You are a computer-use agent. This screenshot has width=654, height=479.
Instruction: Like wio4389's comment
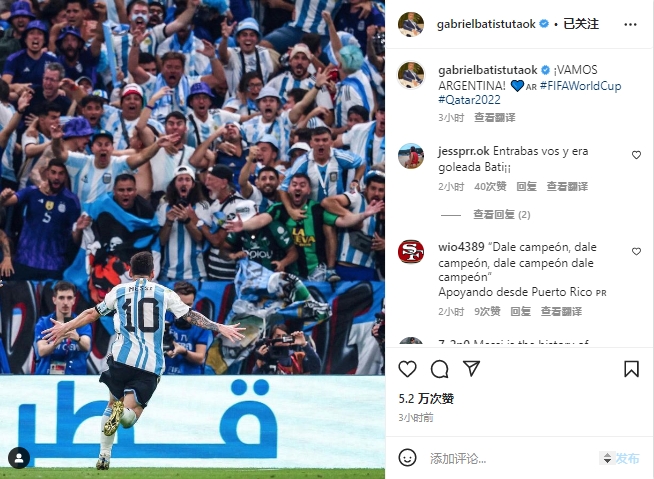(x=636, y=252)
